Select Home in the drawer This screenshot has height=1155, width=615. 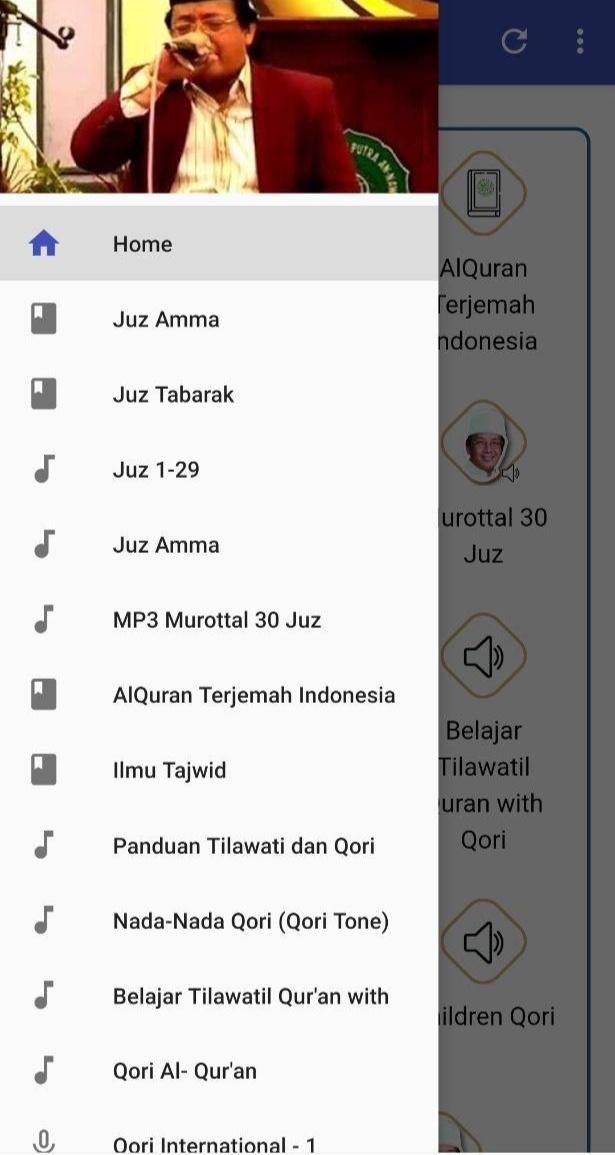(219, 243)
